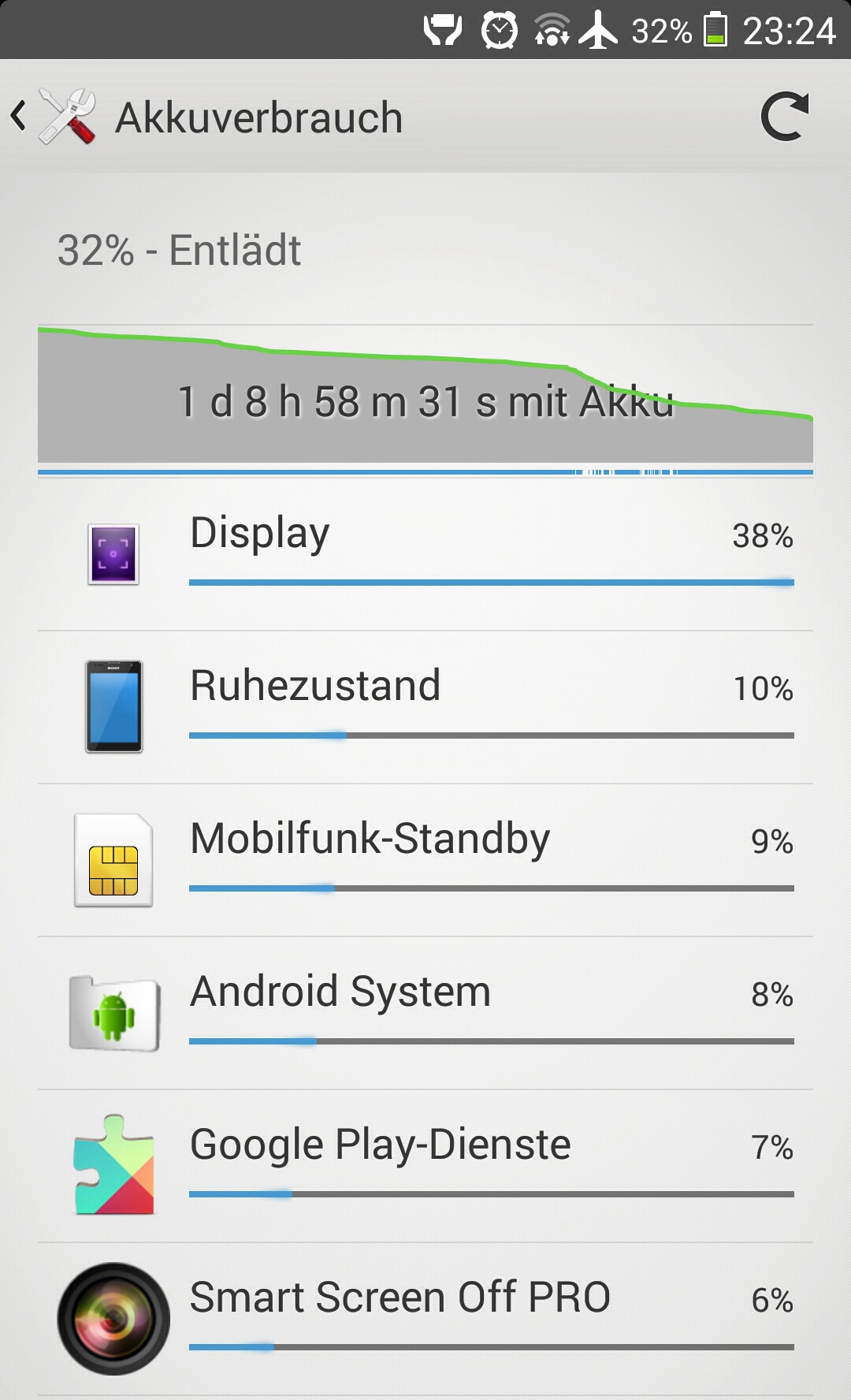Image resolution: width=851 pixels, height=1400 pixels.
Task: Select the Mobilfunk-Standby entry
Action: click(x=425, y=860)
